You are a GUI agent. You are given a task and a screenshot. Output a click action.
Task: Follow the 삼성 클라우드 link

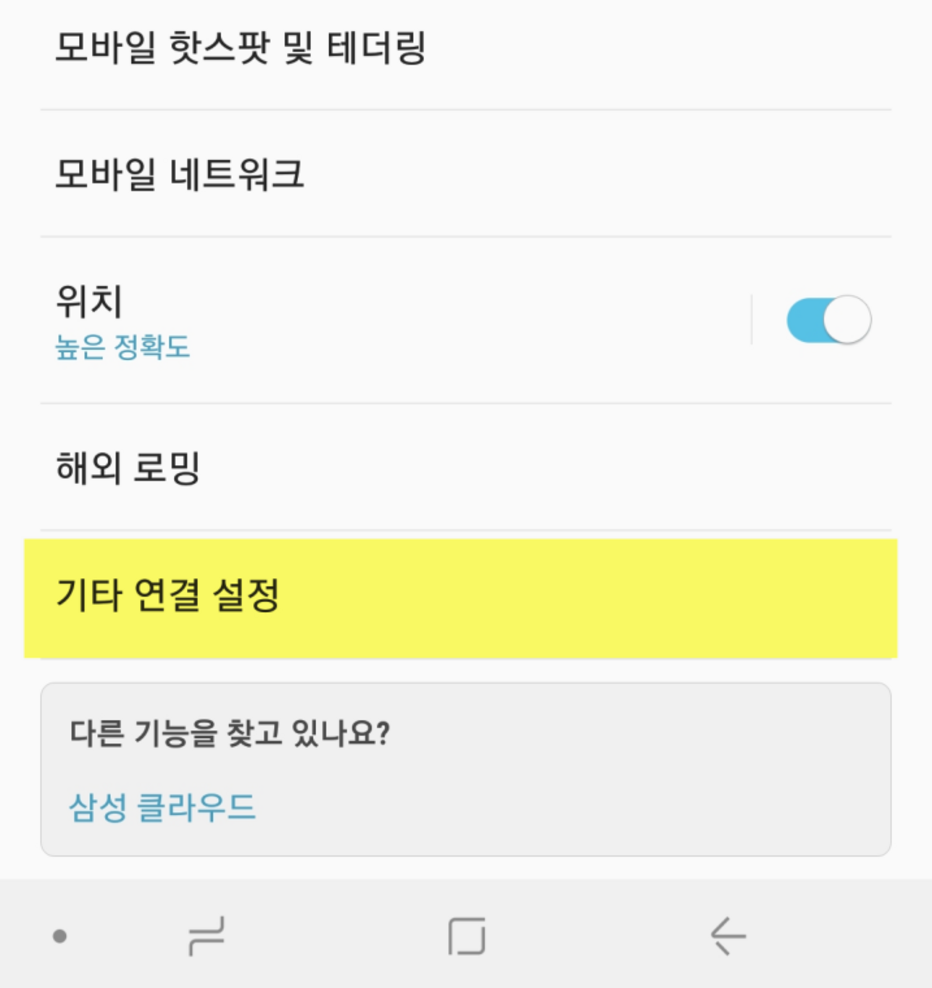pyautogui.click(x=163, y=807)
